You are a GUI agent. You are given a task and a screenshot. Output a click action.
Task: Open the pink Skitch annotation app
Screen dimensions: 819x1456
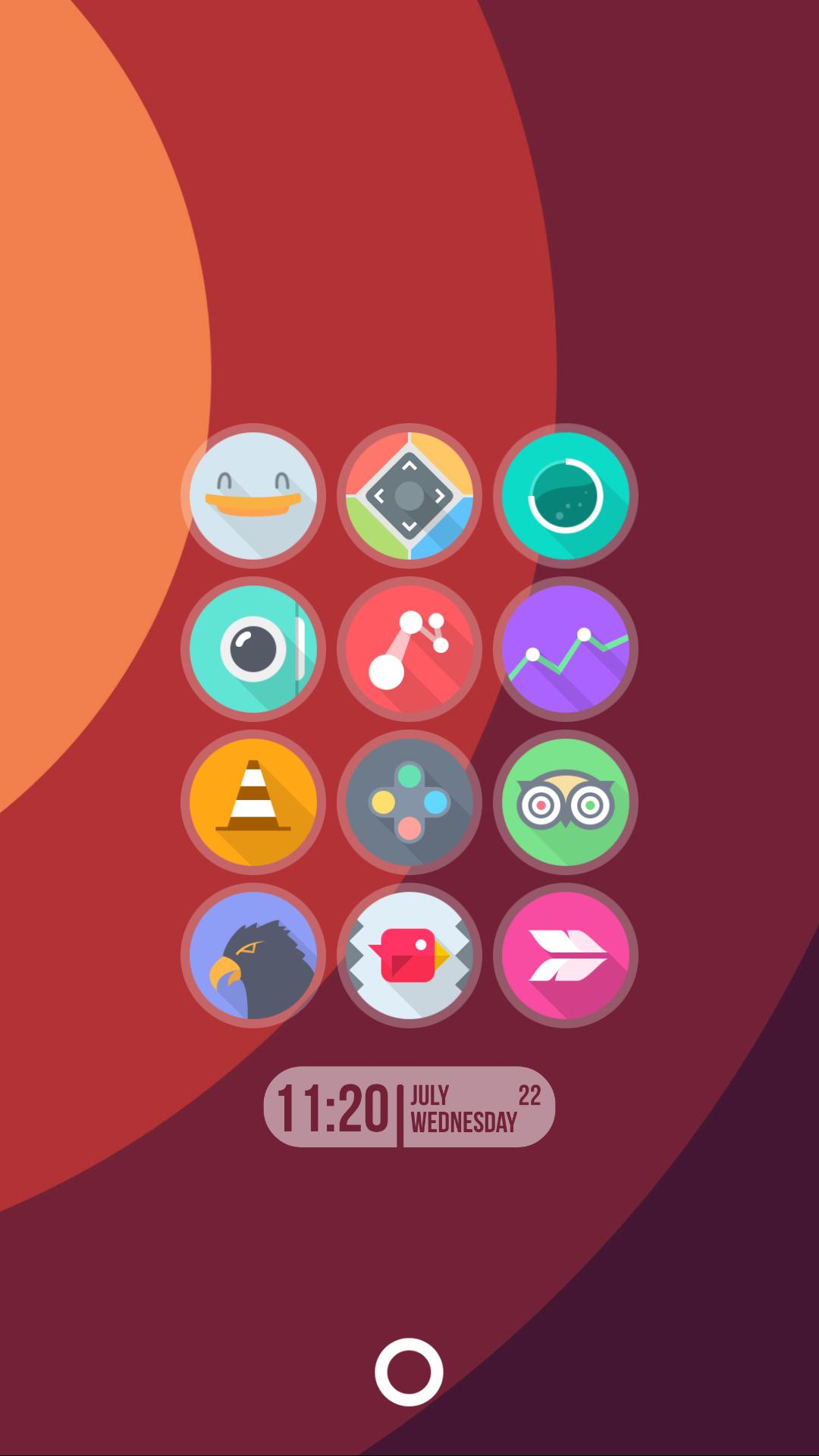565,955
